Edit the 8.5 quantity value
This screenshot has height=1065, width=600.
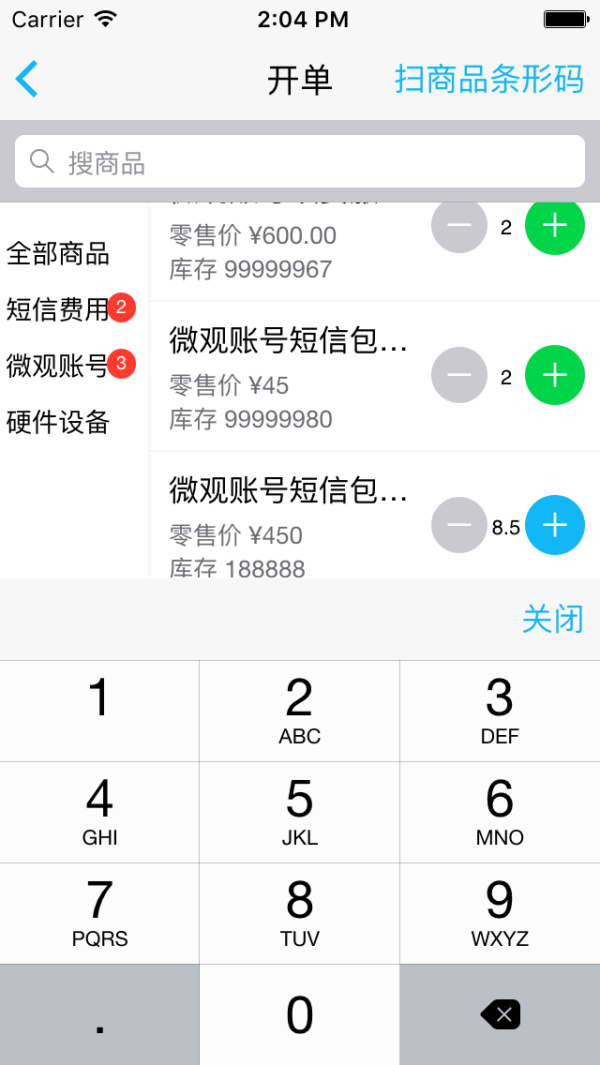coord(506,527)
